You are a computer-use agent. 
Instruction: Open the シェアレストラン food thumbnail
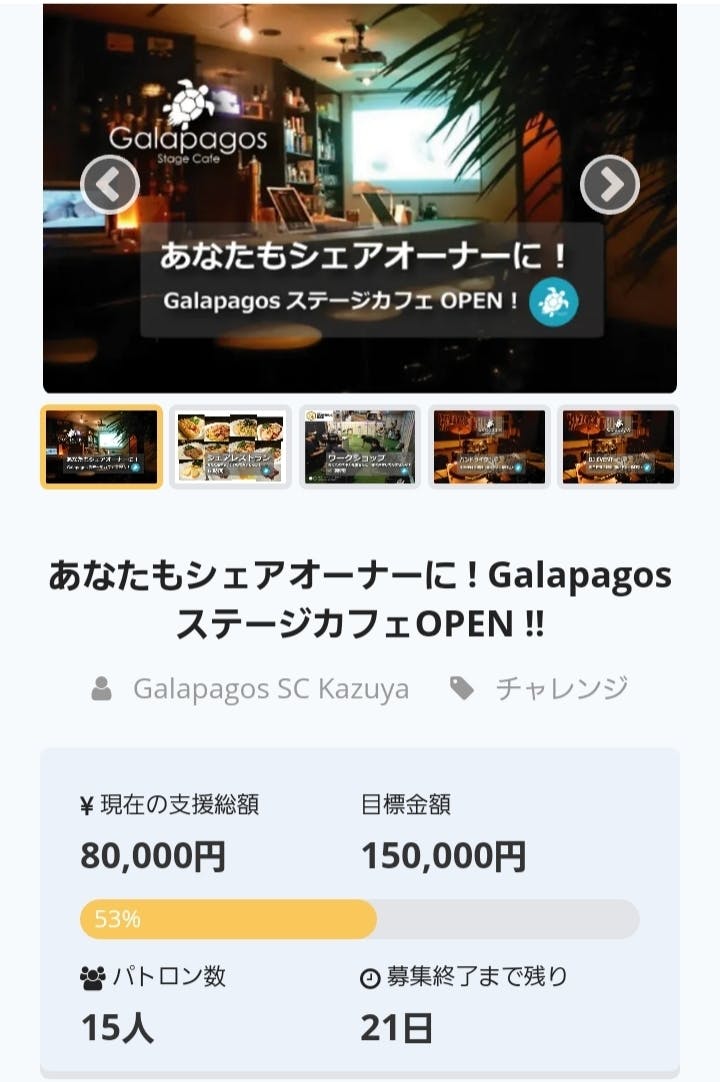[230, 446]
